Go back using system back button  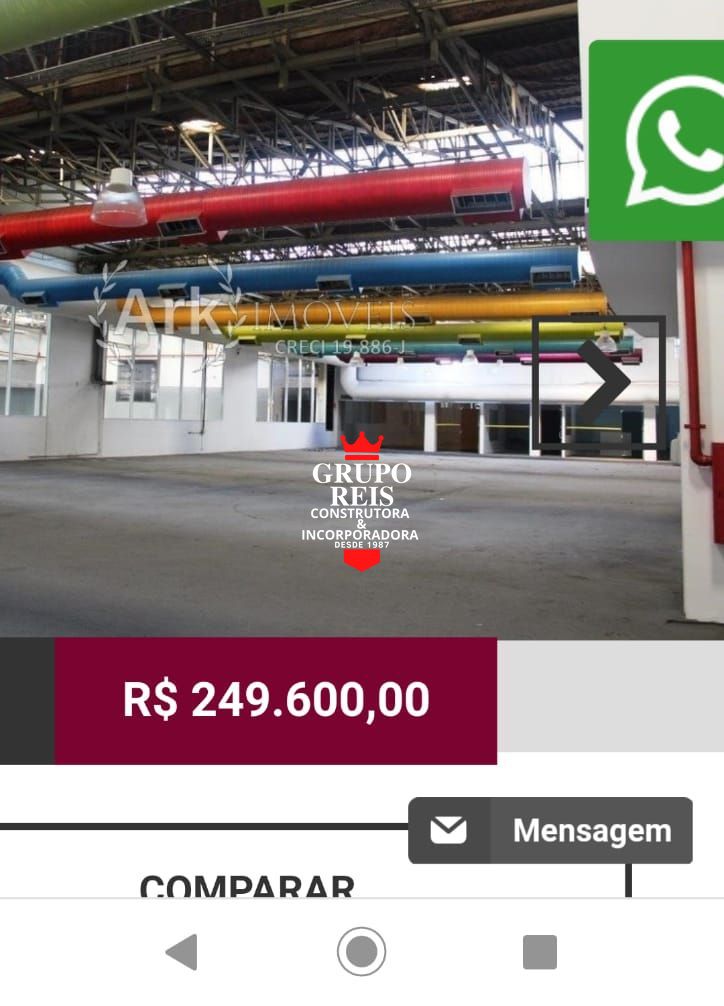(182, 952)
